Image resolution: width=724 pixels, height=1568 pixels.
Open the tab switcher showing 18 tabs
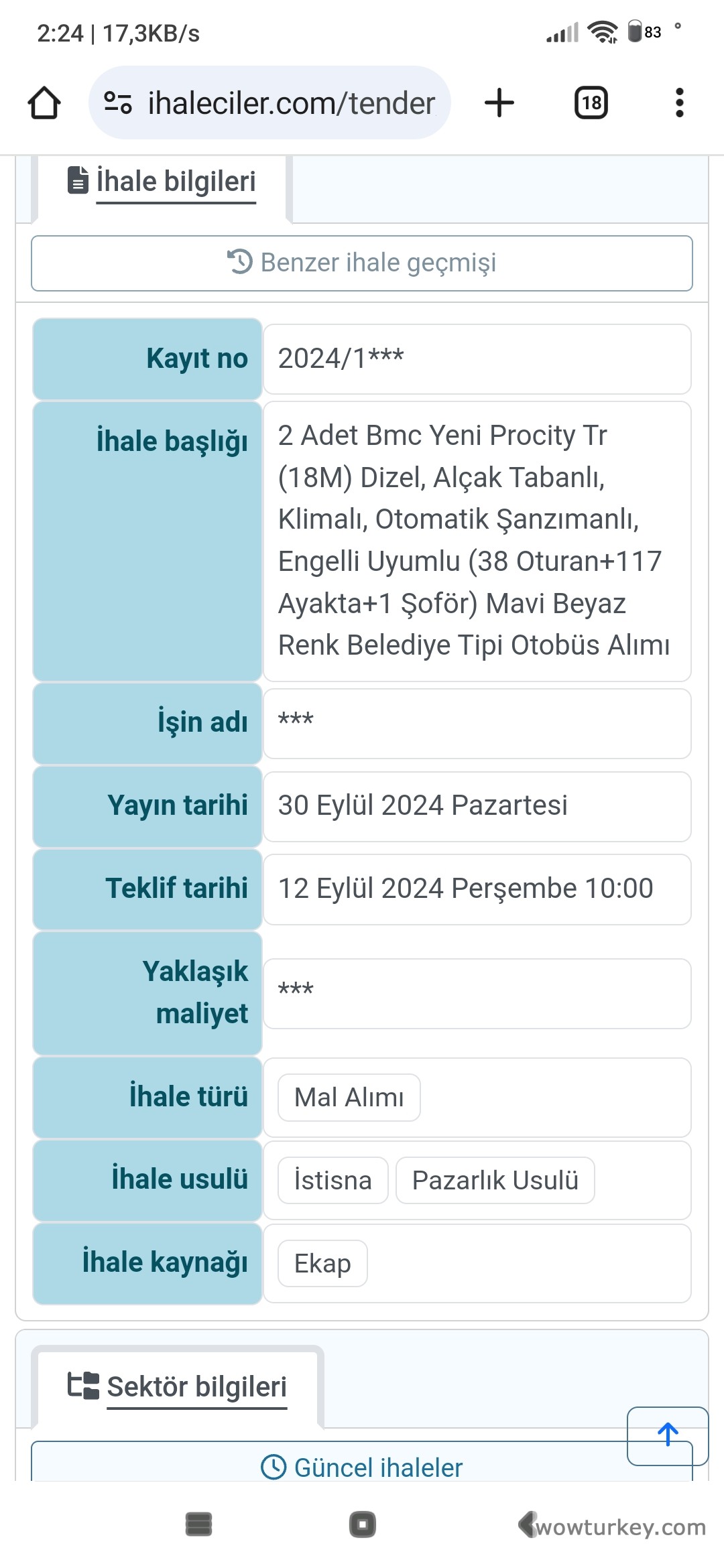pyautogui.click(x=591, y=102)
